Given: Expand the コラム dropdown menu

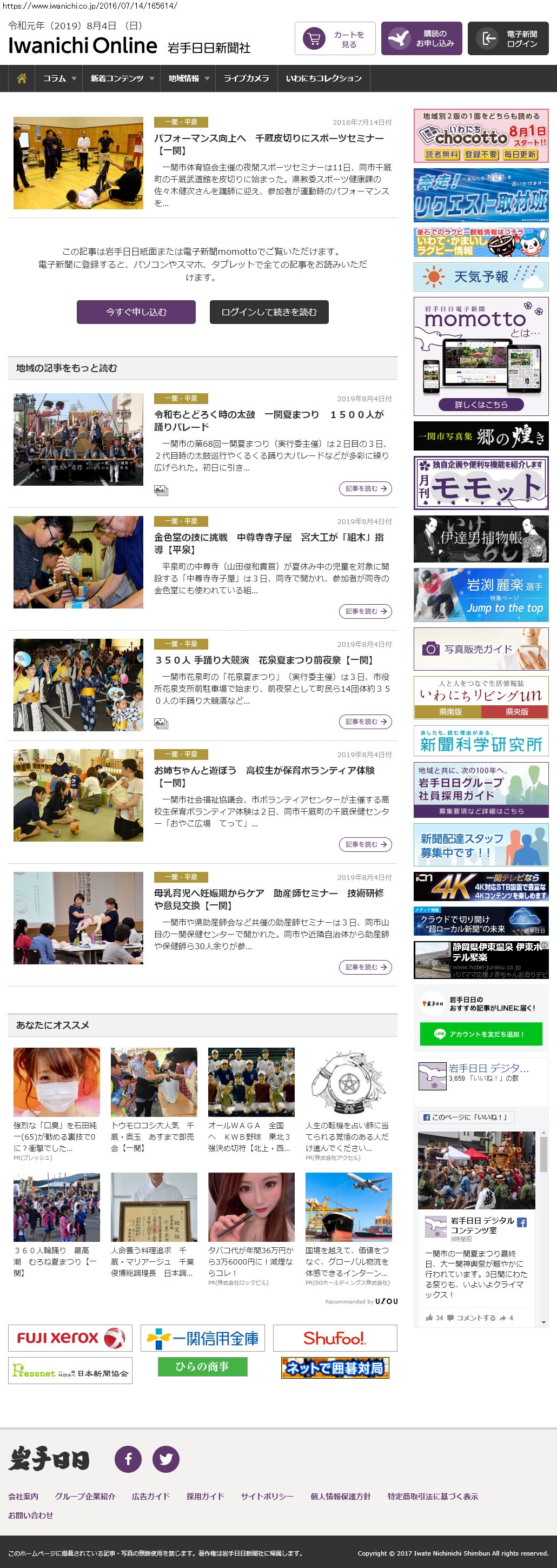Looking at the screenshot, I should pyautogui.click(x=59, y=78).
